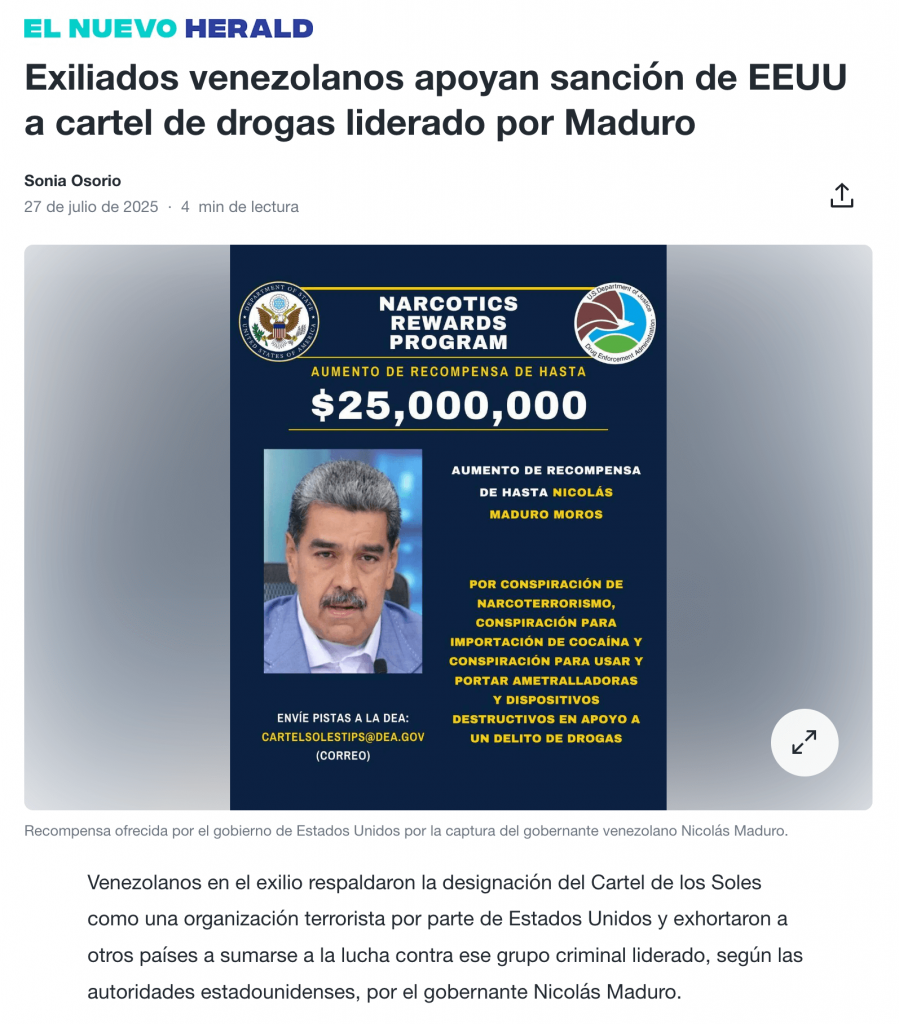Expand the reward poster image to fullscreen
The width and height of the screenshot is (899, 1024).
click(x=804, y=742)
